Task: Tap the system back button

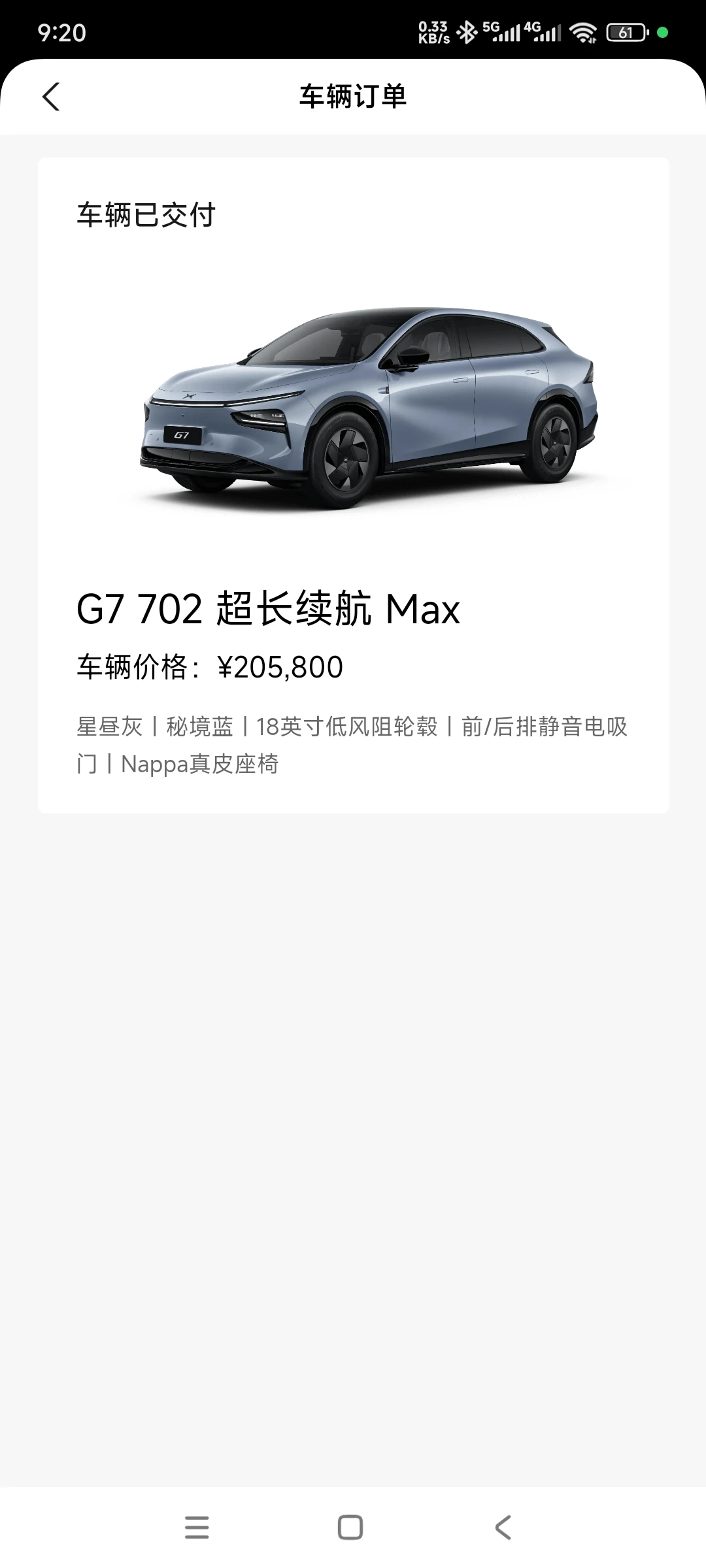Action: coord(503,1527)
